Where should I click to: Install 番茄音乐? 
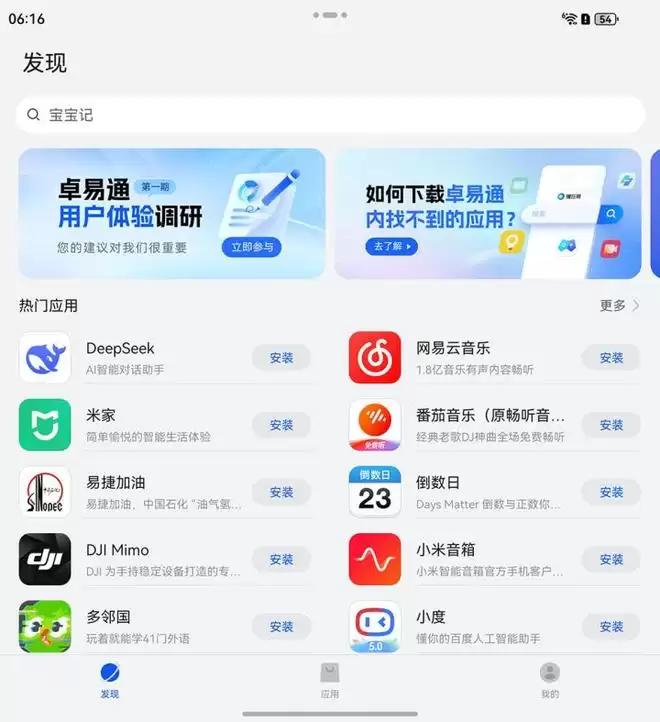click(611, 425)
